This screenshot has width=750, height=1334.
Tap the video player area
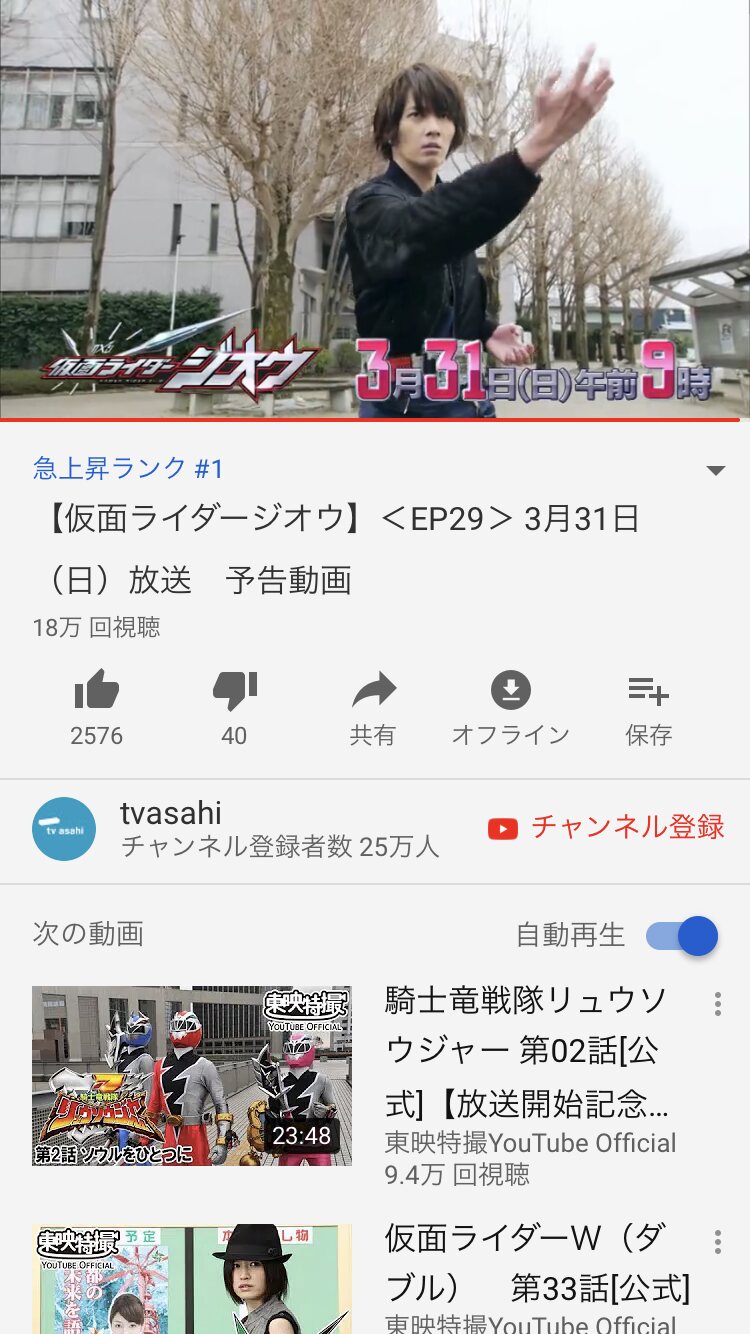375,210
